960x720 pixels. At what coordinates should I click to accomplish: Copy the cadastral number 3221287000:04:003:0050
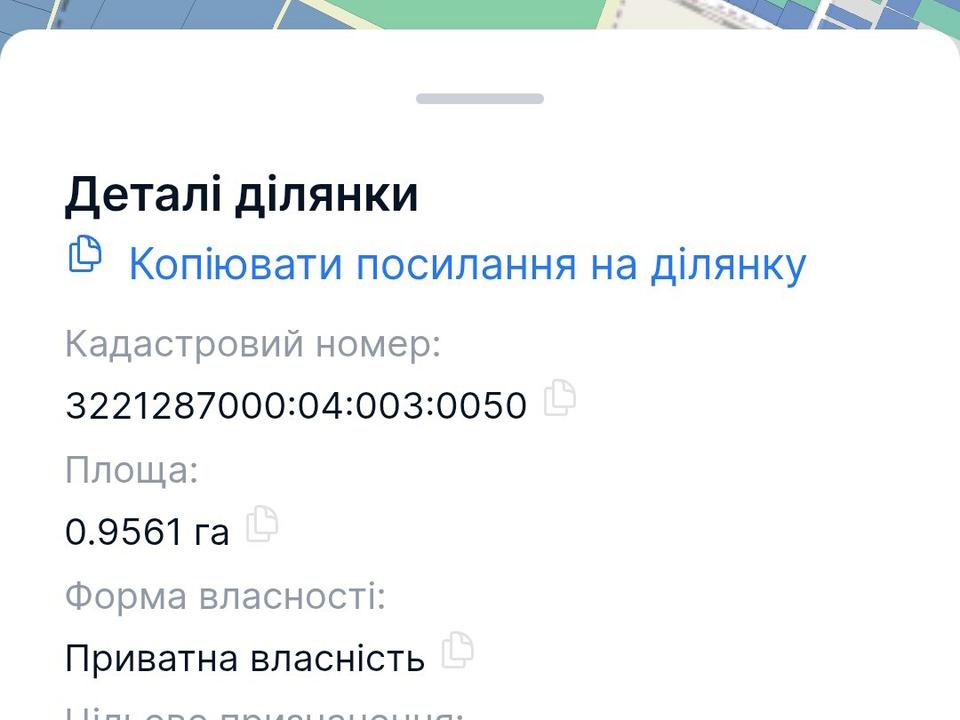[560, 399]
